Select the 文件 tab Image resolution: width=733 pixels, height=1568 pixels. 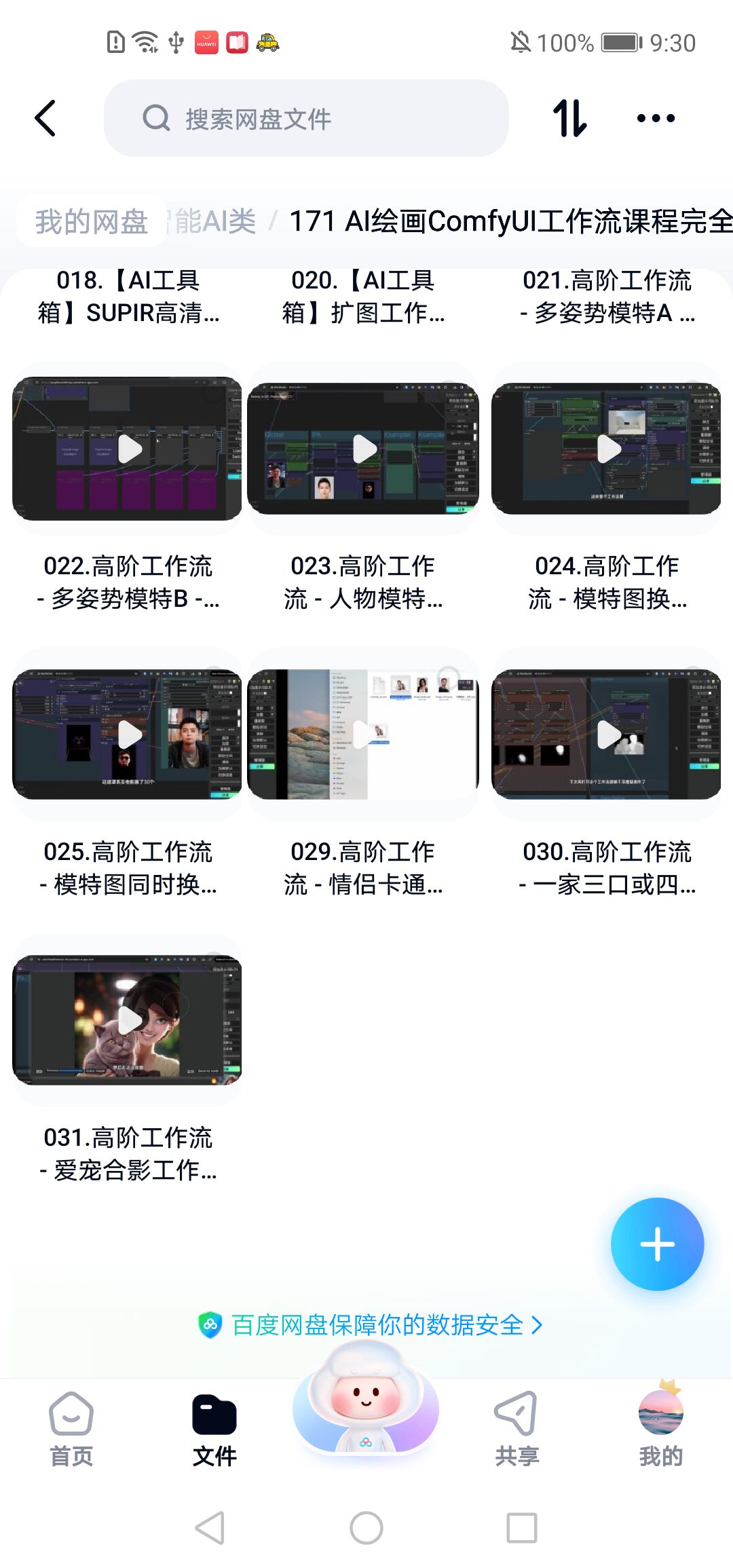point(214,1429)
